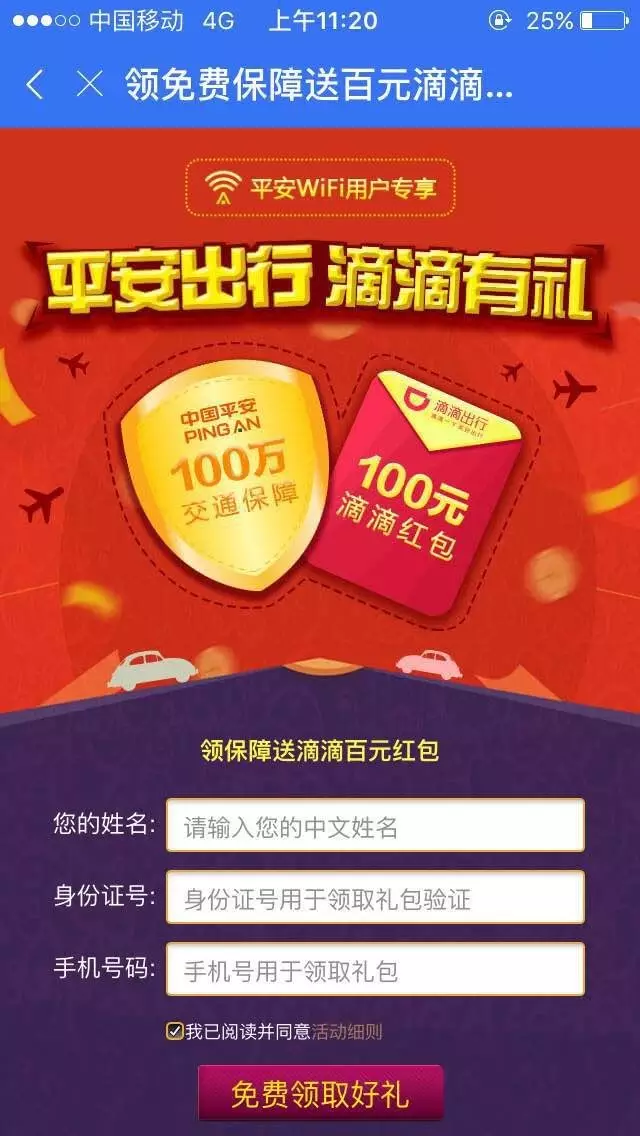Screen dimensions: 640x1136
Task: Uncheck the 我已阅读并同意 agreement checkbox
Action: click(x=175, y=1031)
